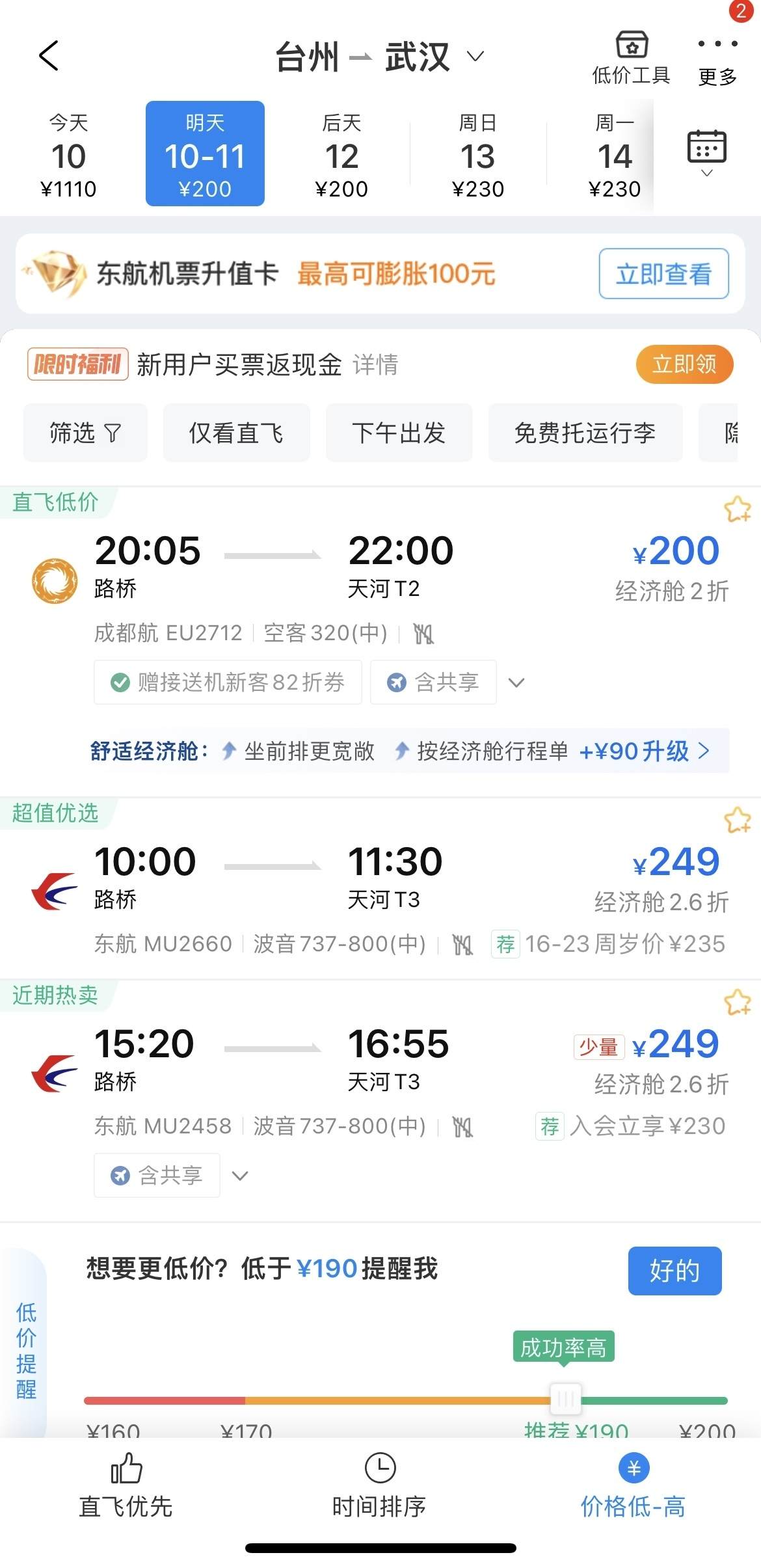Open the 低价工具 low-price tools
Viewport: 761px width, 1568px height.
(x=631, y=58)
